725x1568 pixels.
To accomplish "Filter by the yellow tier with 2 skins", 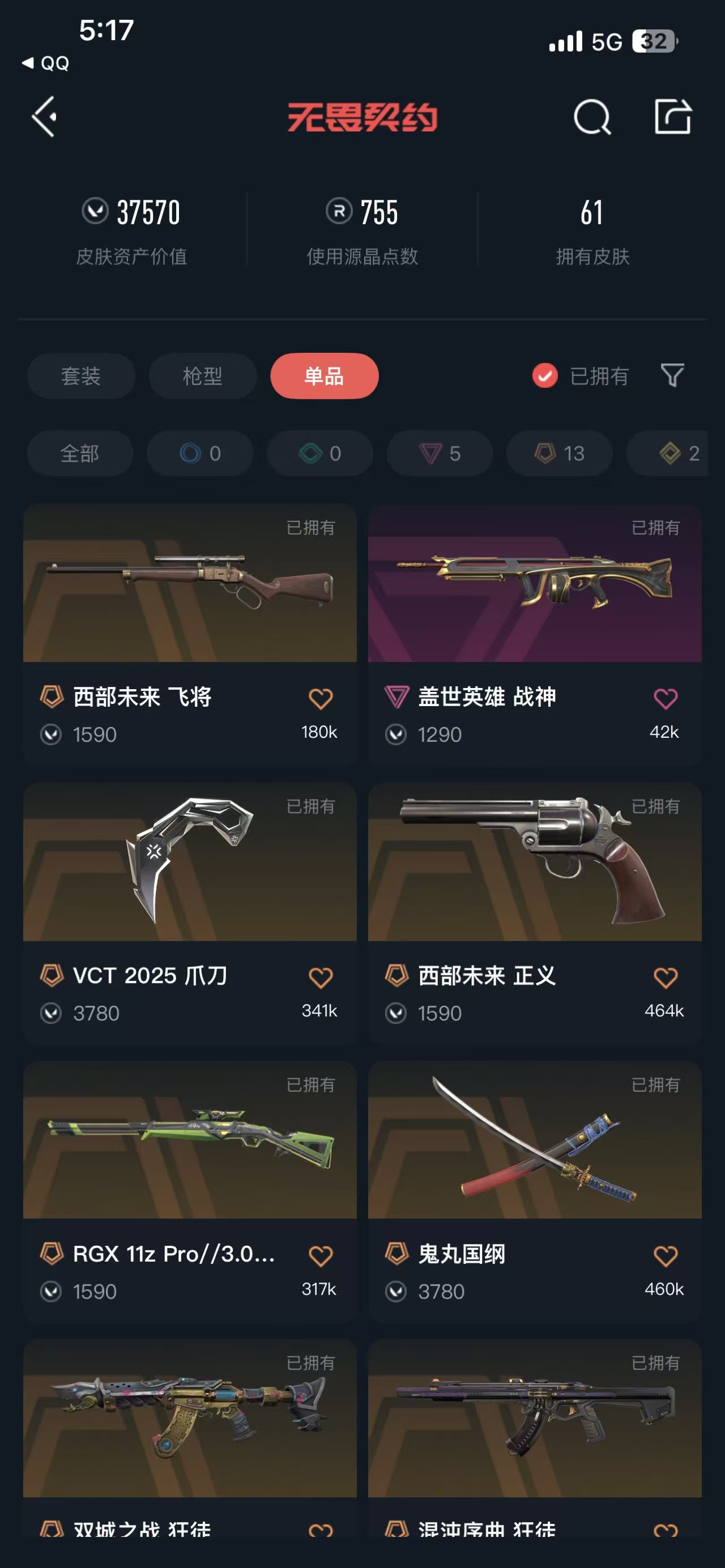I will click(677, 454).
